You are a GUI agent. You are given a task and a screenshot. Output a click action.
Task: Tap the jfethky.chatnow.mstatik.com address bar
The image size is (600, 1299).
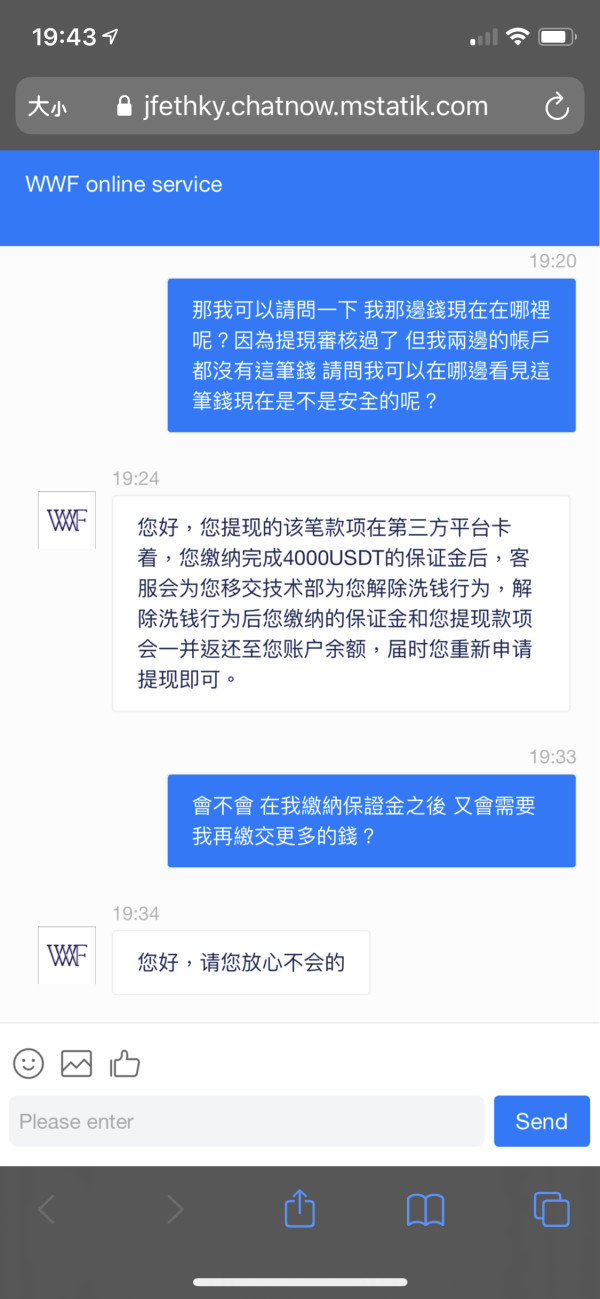point(300,106)
